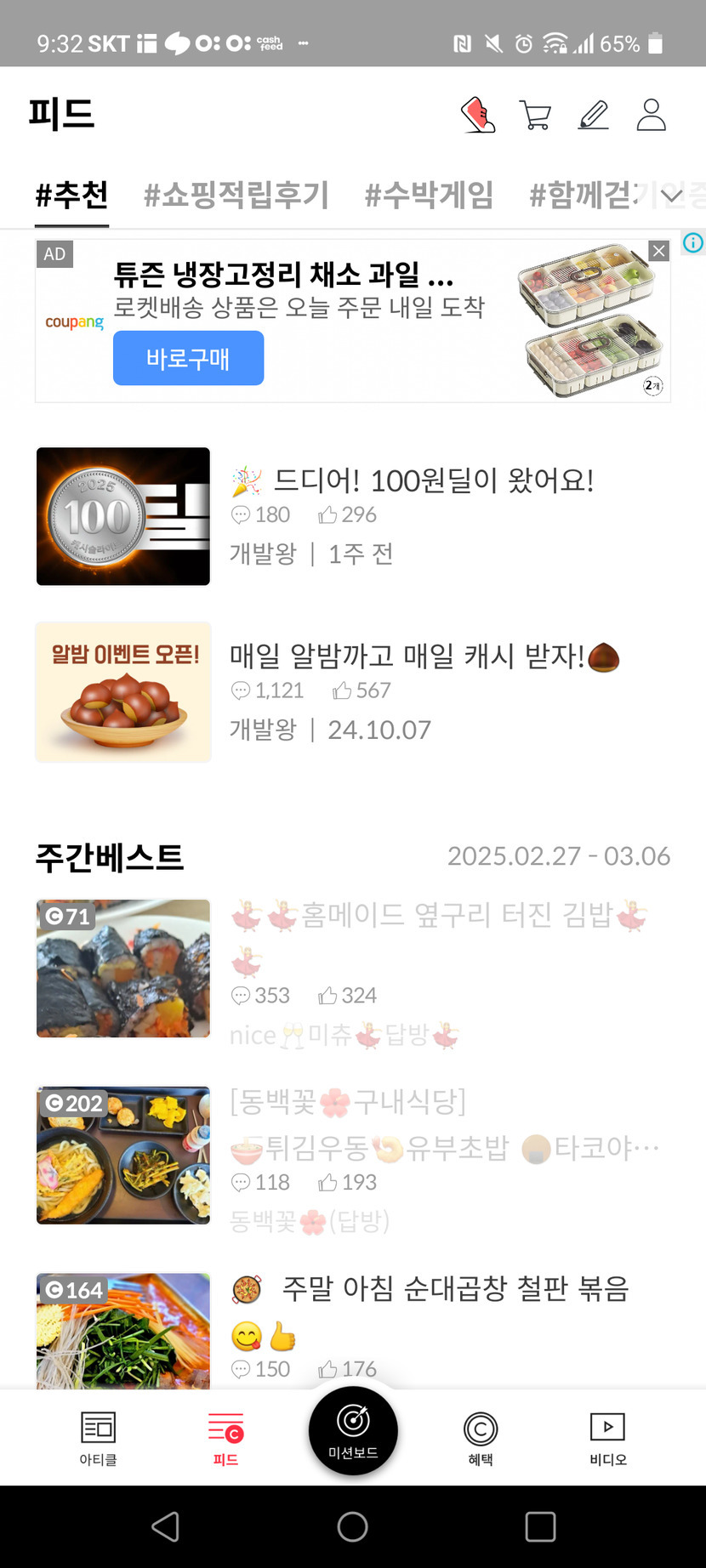Go back with the system back button
Image resolution: width=706 pixels, height=1568 pixels.
[165, 1526]
